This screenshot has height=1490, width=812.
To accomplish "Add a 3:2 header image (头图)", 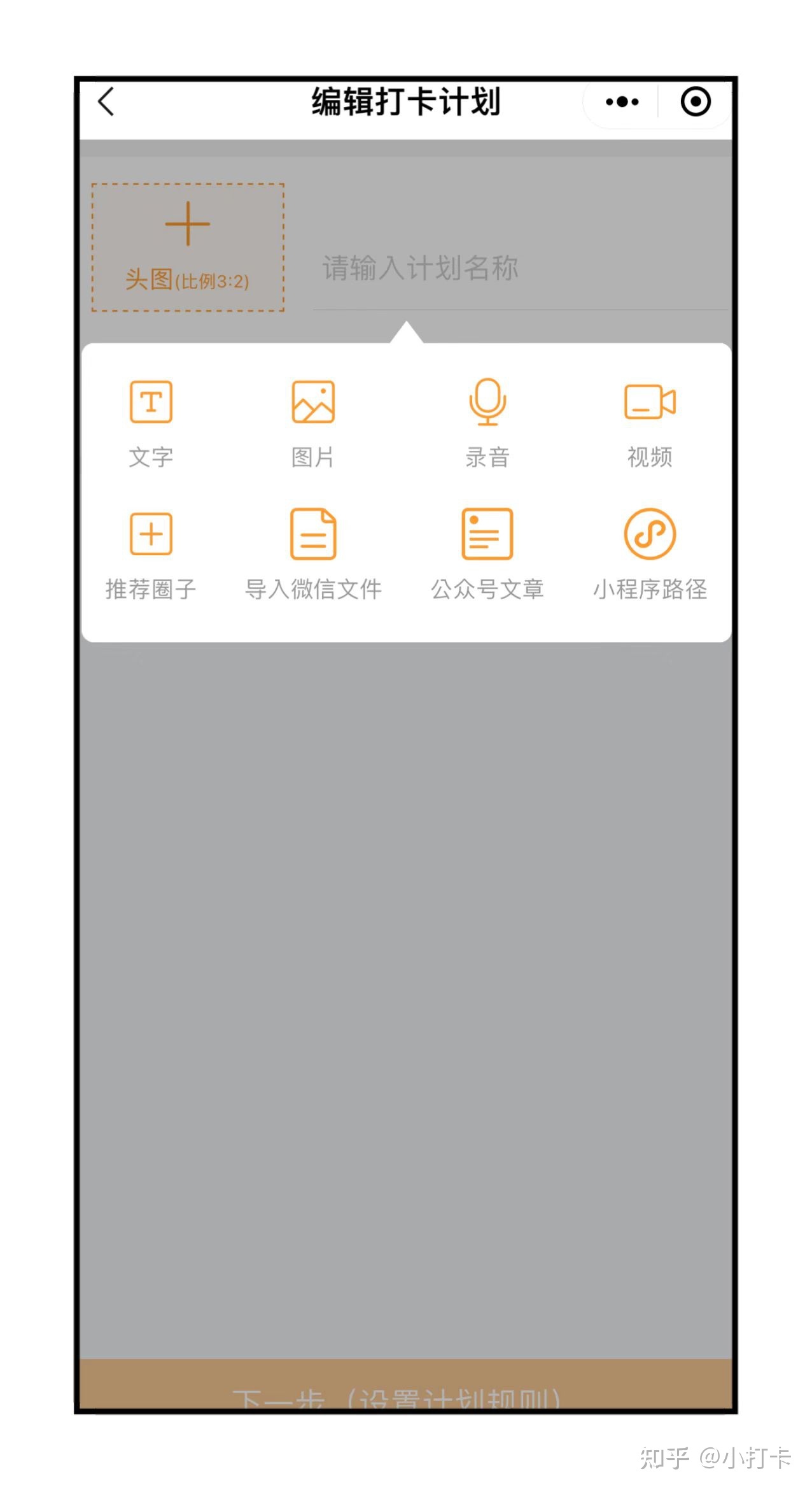I will 188,247.
